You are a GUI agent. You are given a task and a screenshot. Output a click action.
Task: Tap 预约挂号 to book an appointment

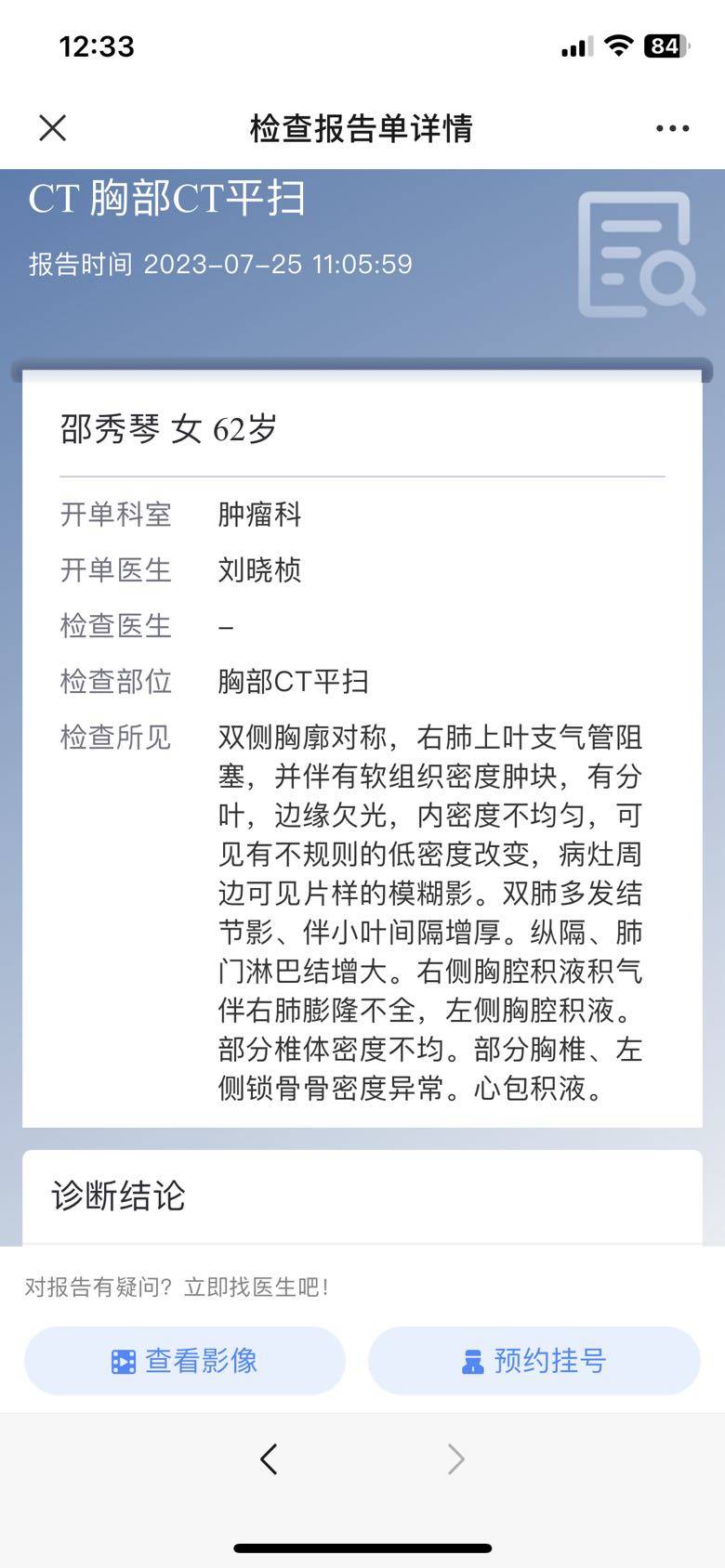[x=534, y=1361]
